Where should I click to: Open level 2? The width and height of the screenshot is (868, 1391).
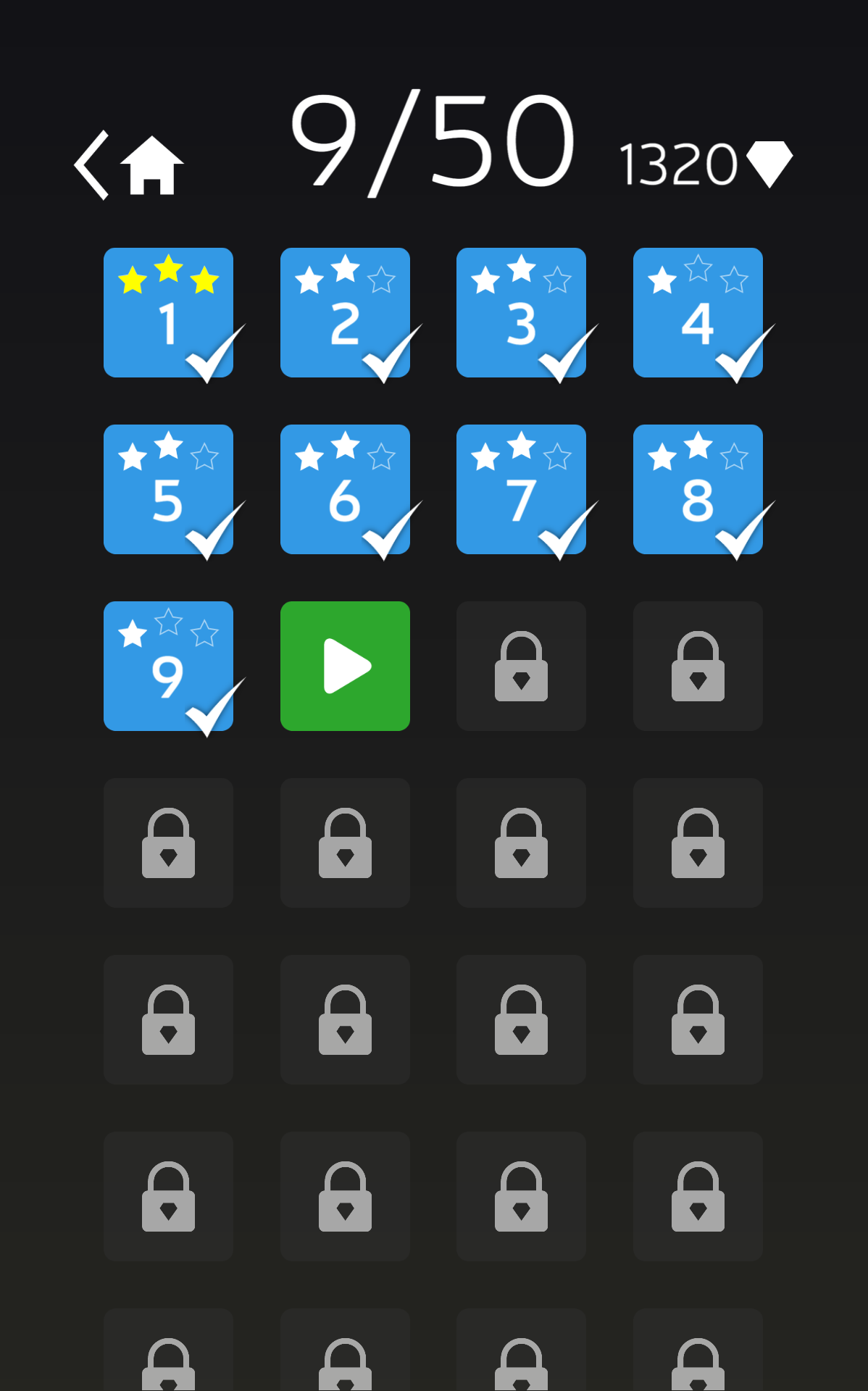[x=345, y=312]
